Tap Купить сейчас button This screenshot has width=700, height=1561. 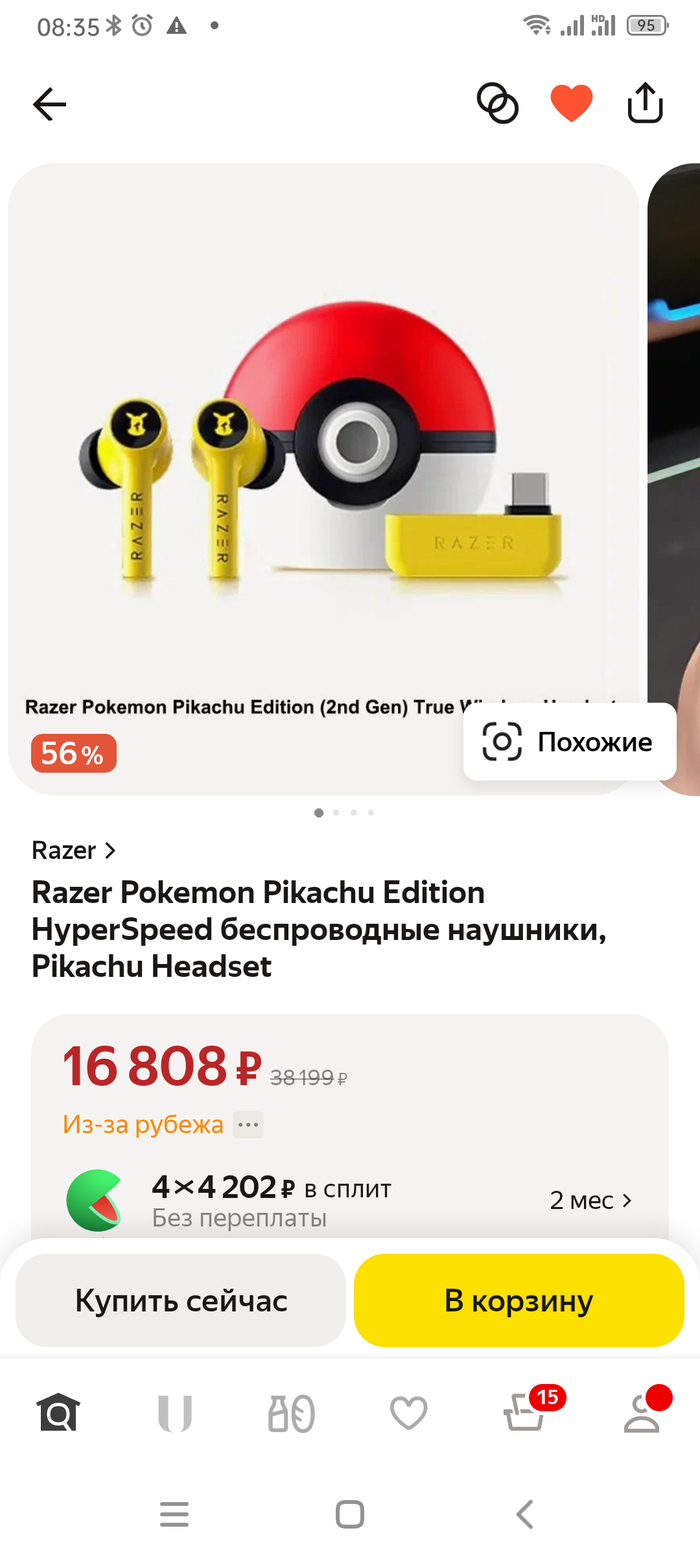click(x=181, y=1300)
